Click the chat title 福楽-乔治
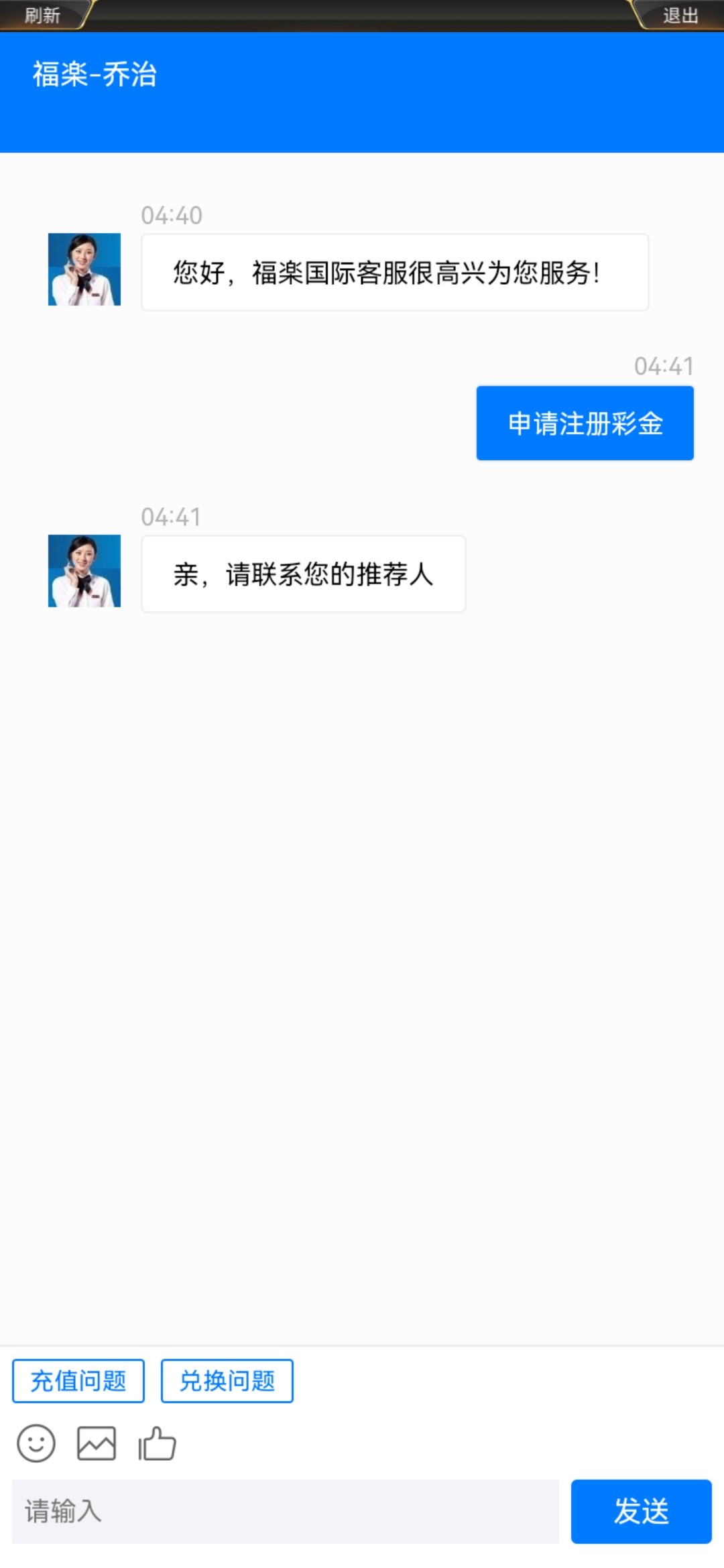 point(94,76)
